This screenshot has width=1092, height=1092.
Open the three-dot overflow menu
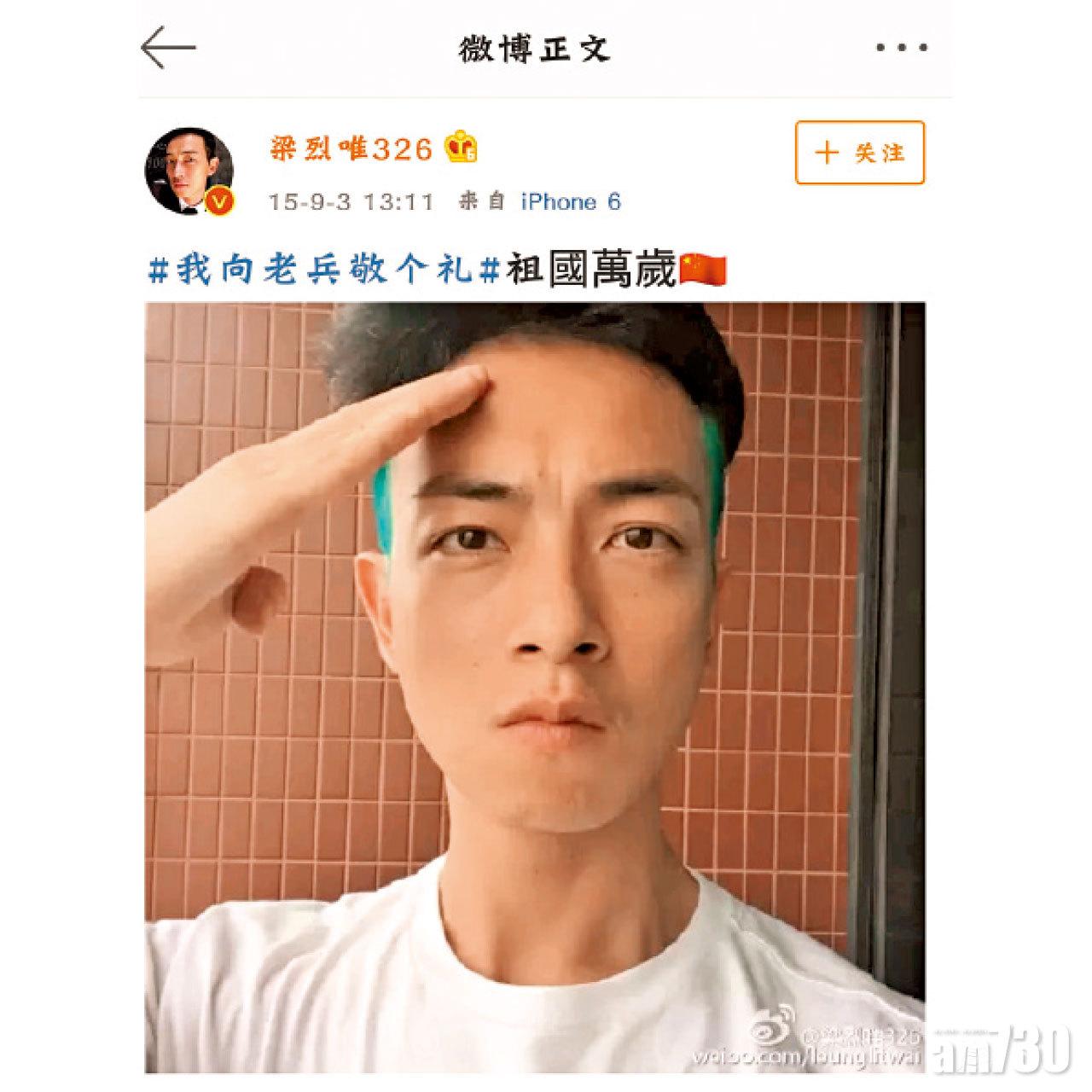click(x=903, y=49)
